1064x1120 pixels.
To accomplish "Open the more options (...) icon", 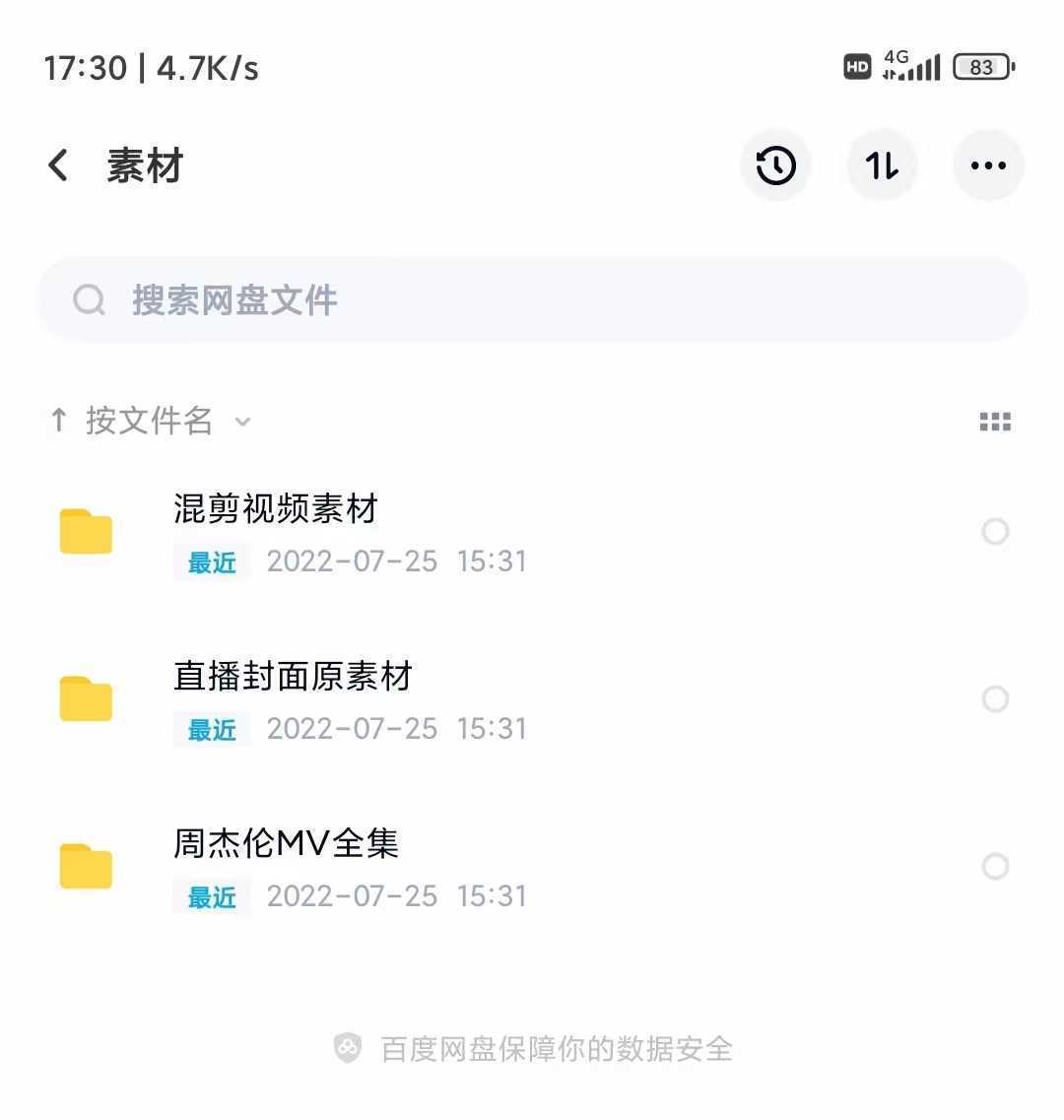I will pyautogui.click(x=988, y=165).
